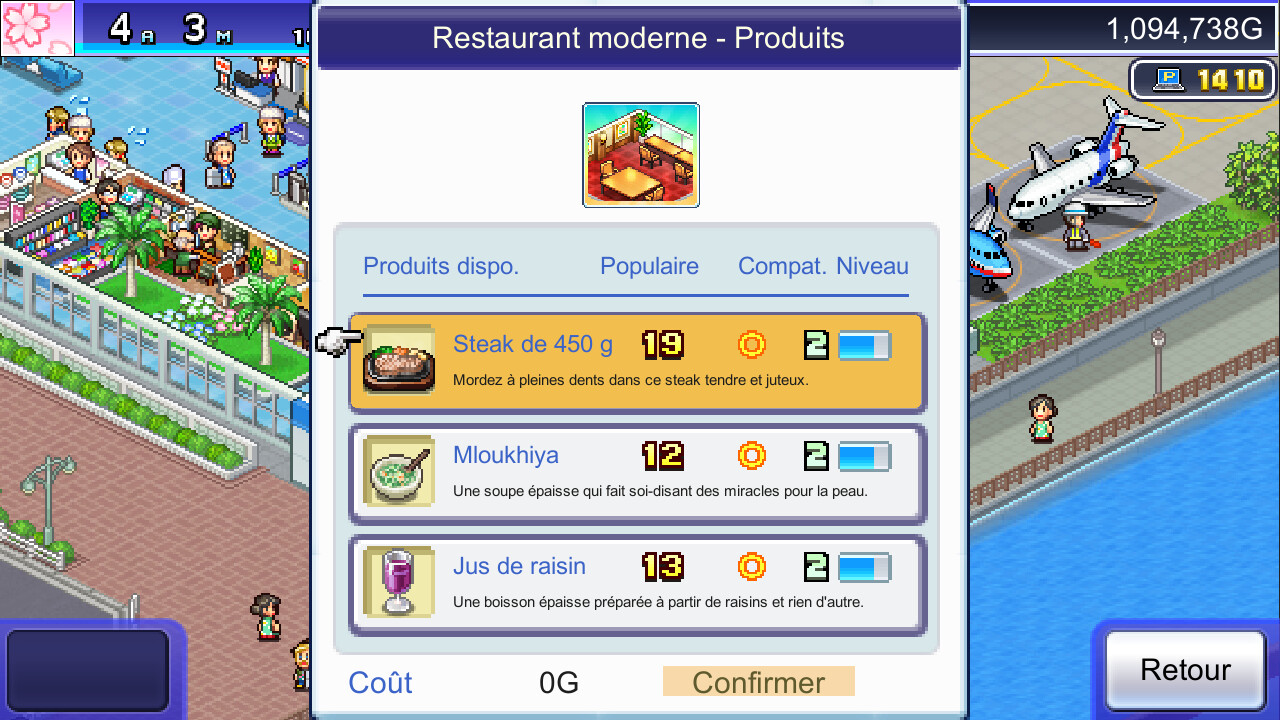This screenshot has height=720, width=1280.
Task: Choose the Mloukhiya soup item
Action: (x=637, y=474)
